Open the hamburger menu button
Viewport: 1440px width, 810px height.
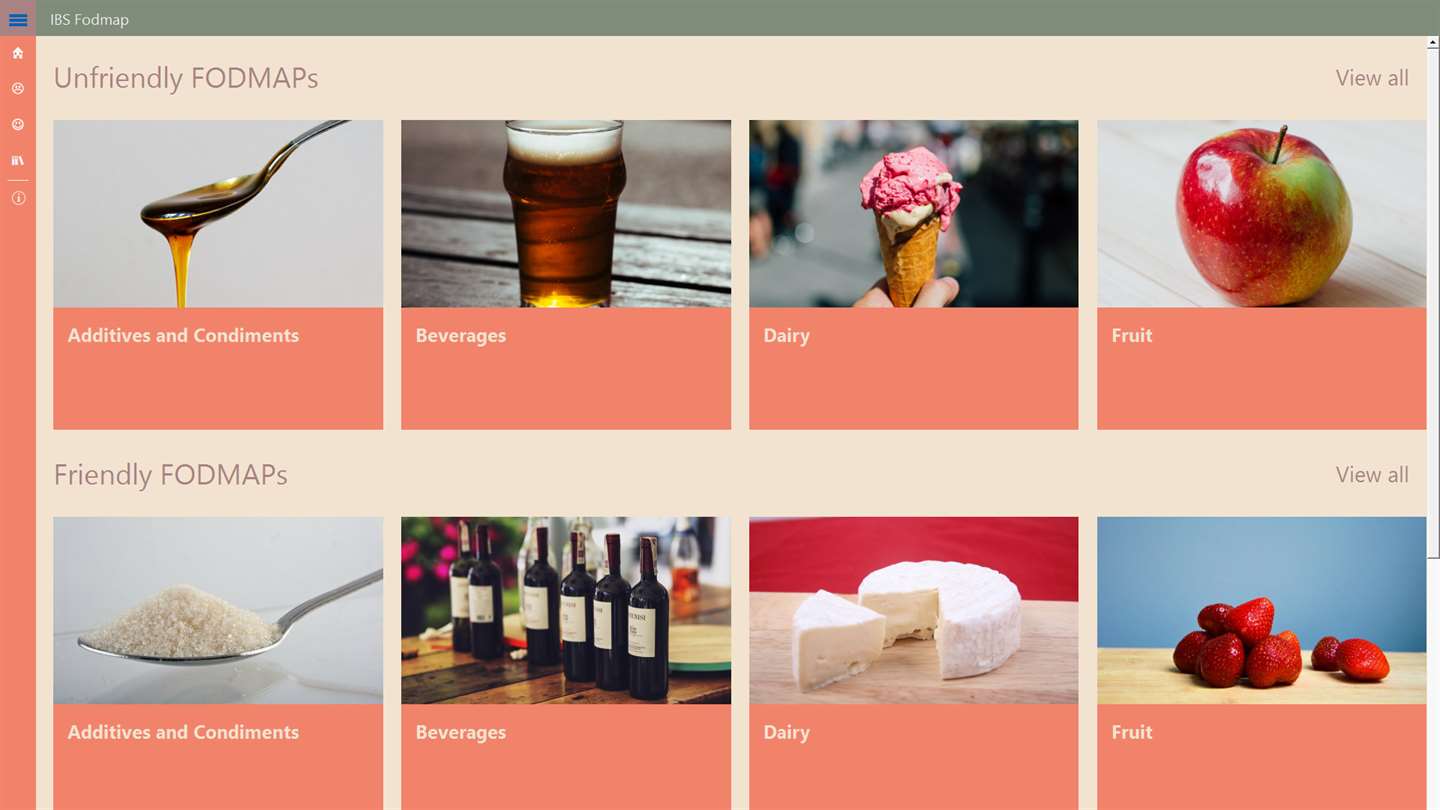click(18, 19)
